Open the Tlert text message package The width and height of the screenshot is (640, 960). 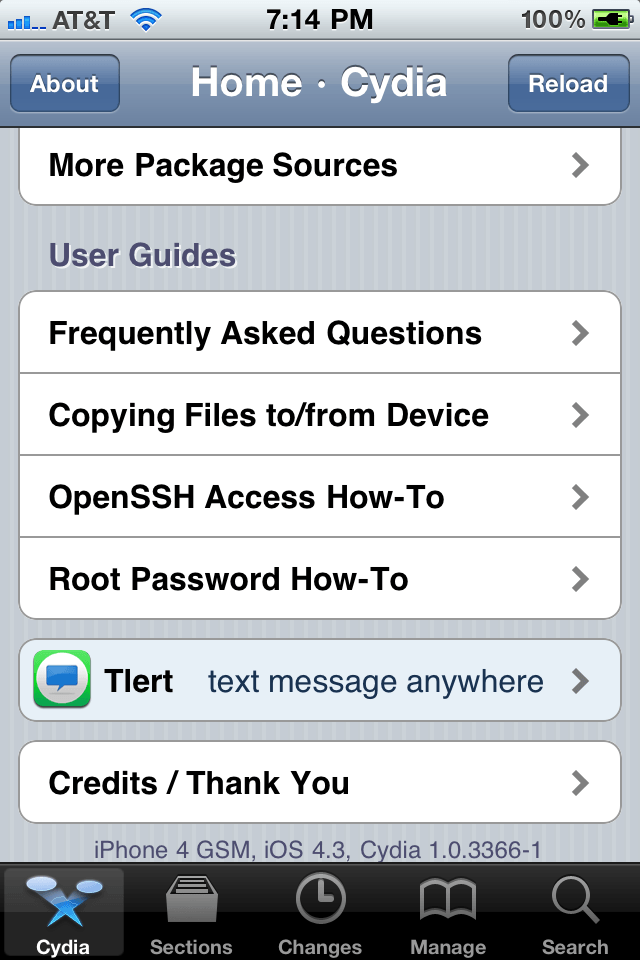(x=320, y=681)
